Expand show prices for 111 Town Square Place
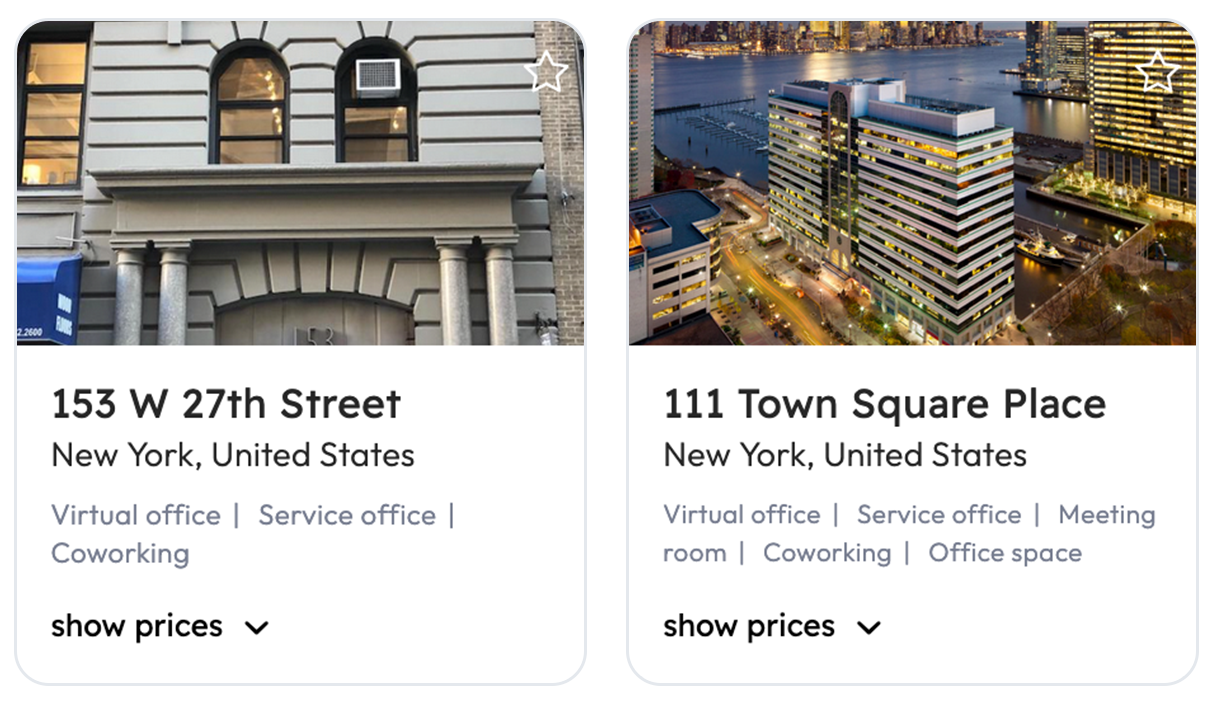This screenshot has width=1210, height=705. coord(772,627)
